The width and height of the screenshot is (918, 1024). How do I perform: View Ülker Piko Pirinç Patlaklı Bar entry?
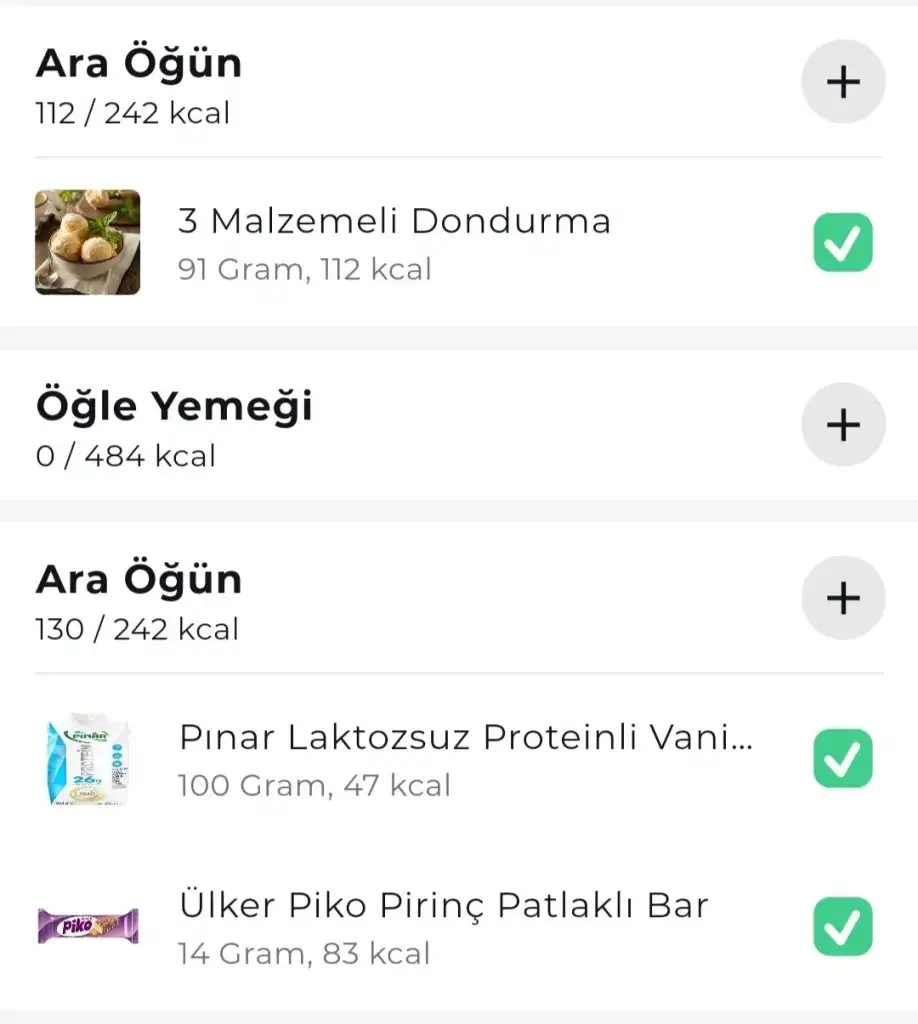[442, 926]
